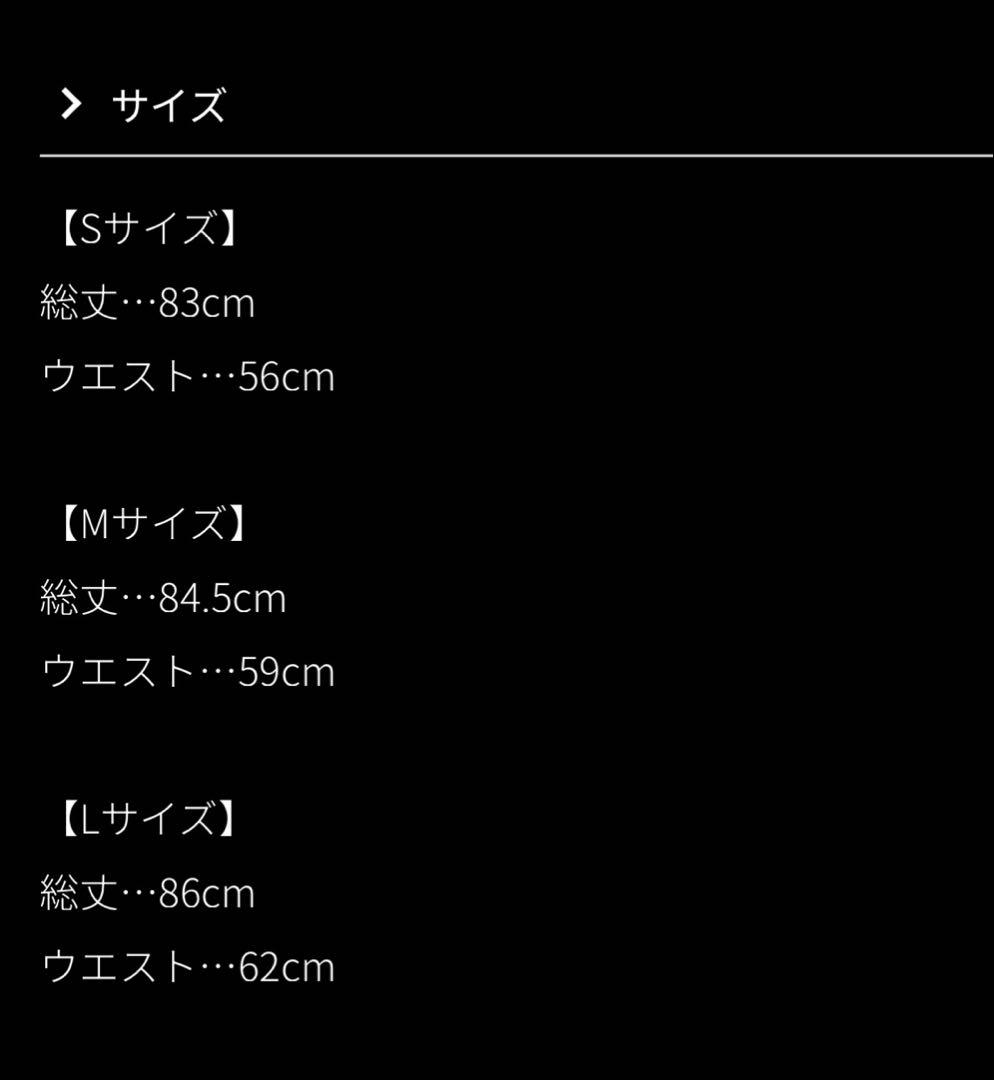Click the M size total length 84.5cm text
Image resolution: width=994 pixels, height=1080 pixels.
click(x=163, y=600)
